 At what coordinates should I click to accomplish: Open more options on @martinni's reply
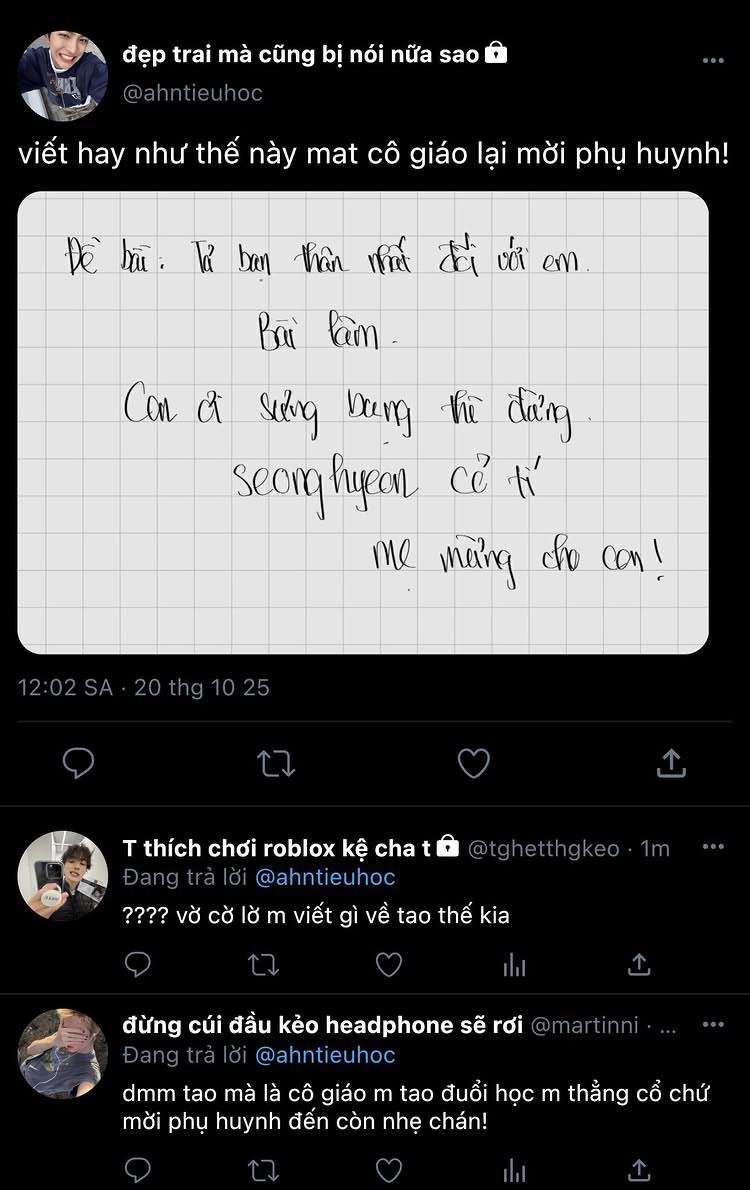(712, 1025)
